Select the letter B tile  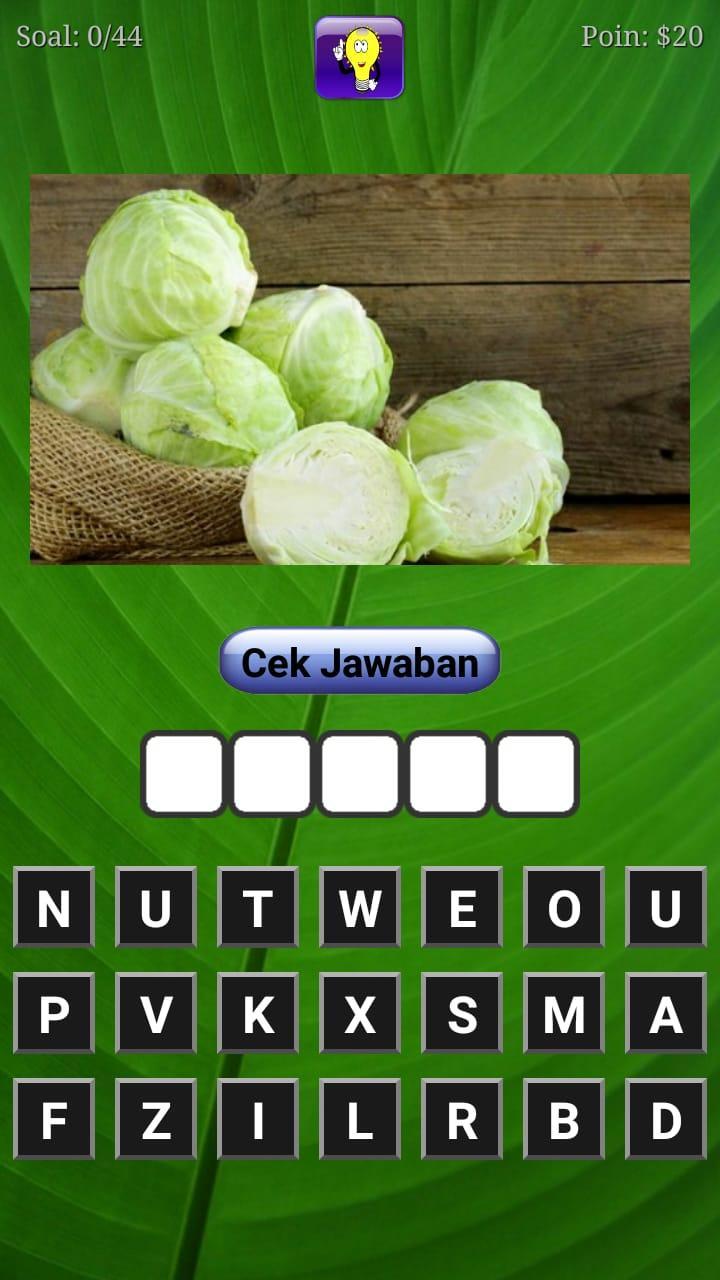tap(564, 1119)
